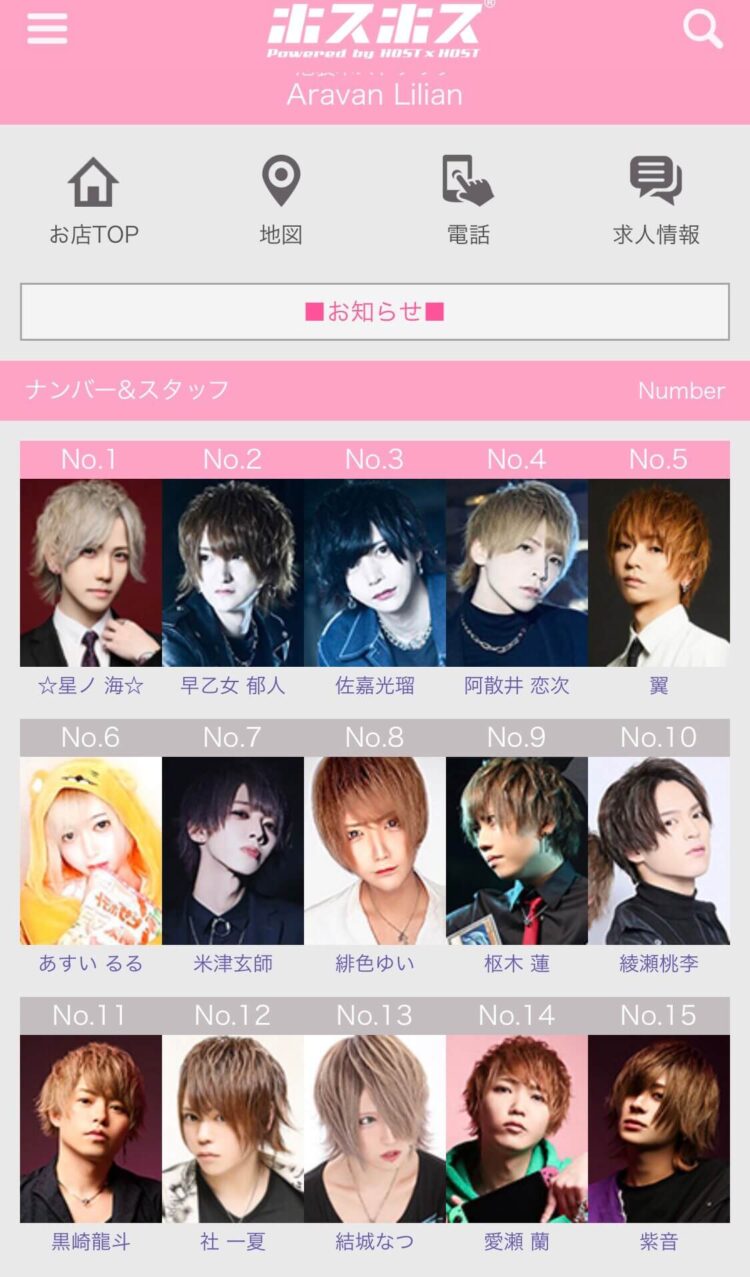Open No.11 黒崎龍斗 profile
This screenshot has height=1277, width=750.
tap(90, 1128)
